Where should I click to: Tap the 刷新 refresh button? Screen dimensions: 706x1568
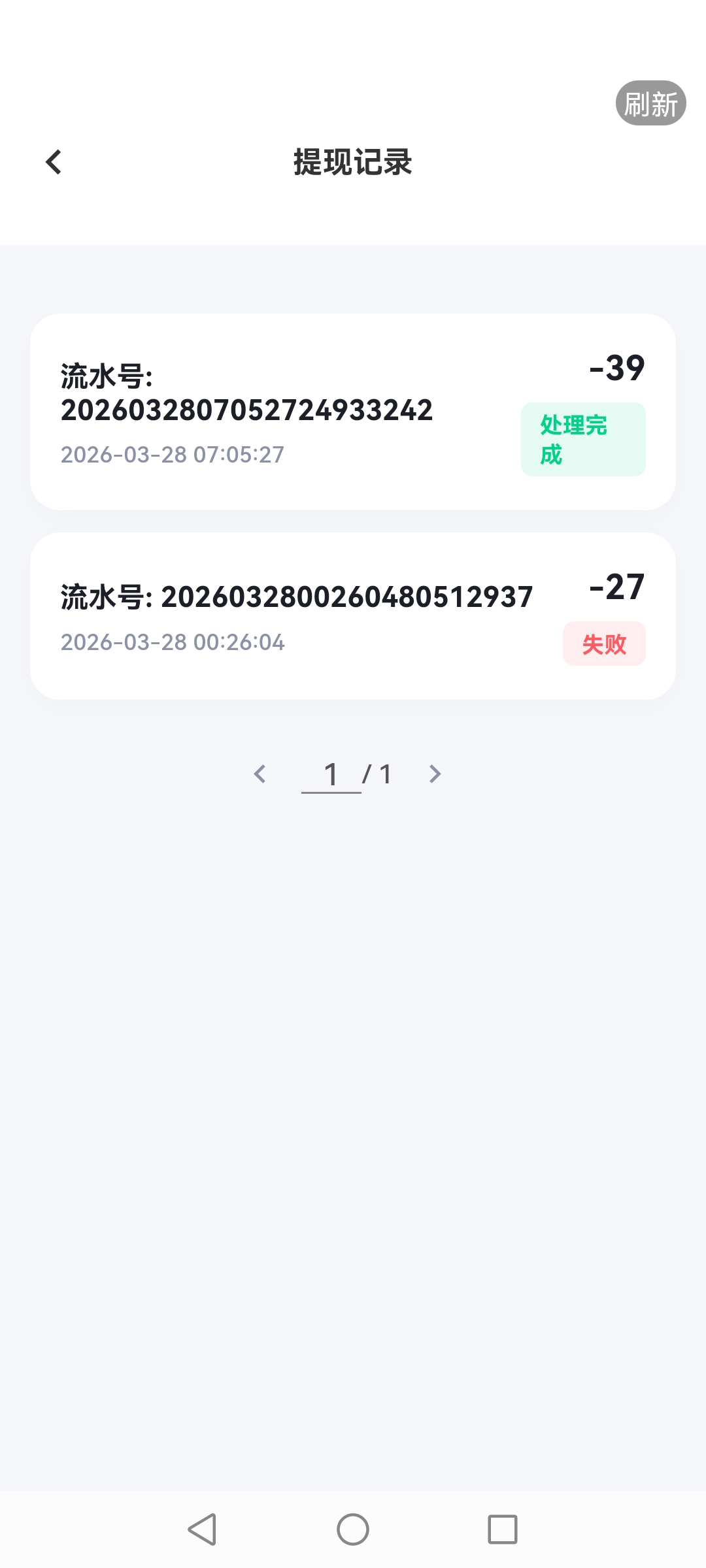coord(650,103)
